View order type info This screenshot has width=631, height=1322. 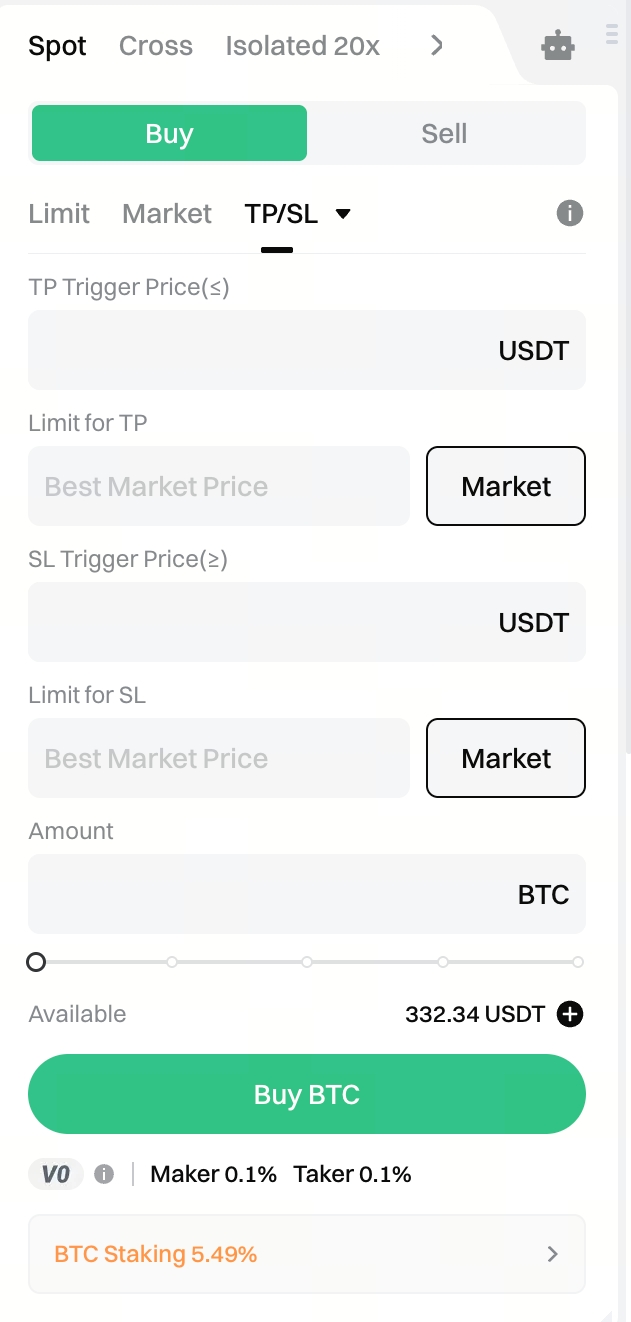pos(569,213)
